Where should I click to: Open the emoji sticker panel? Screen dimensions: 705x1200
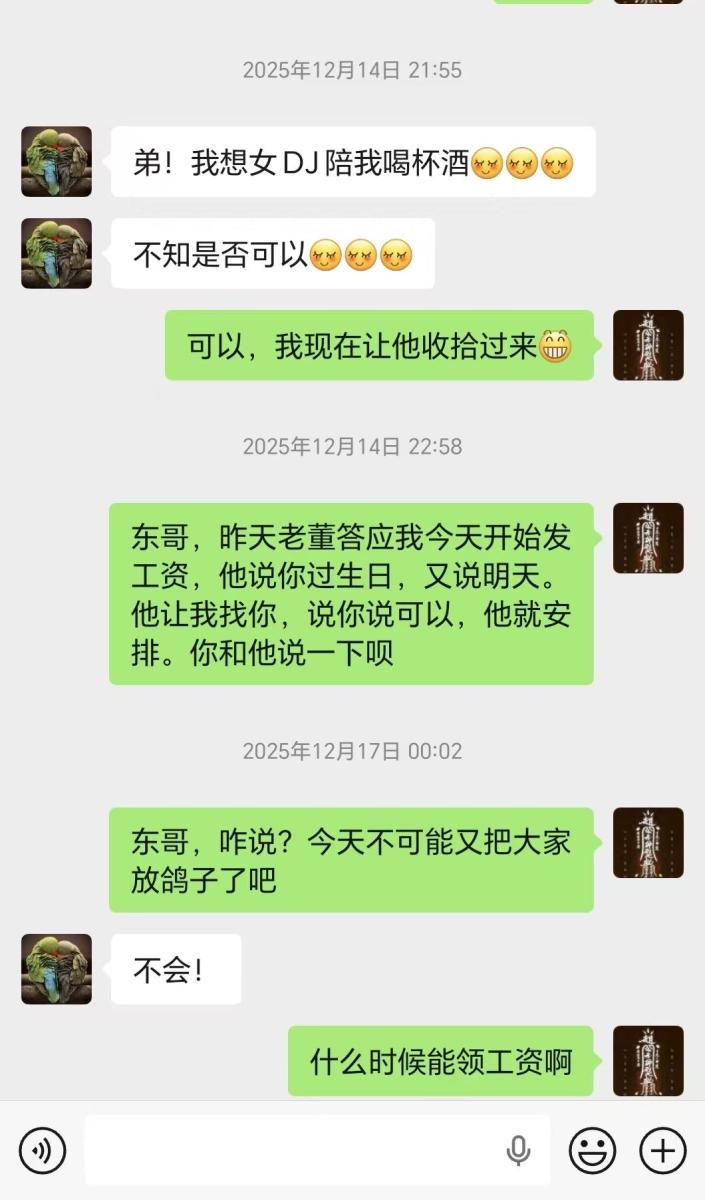592,1150
